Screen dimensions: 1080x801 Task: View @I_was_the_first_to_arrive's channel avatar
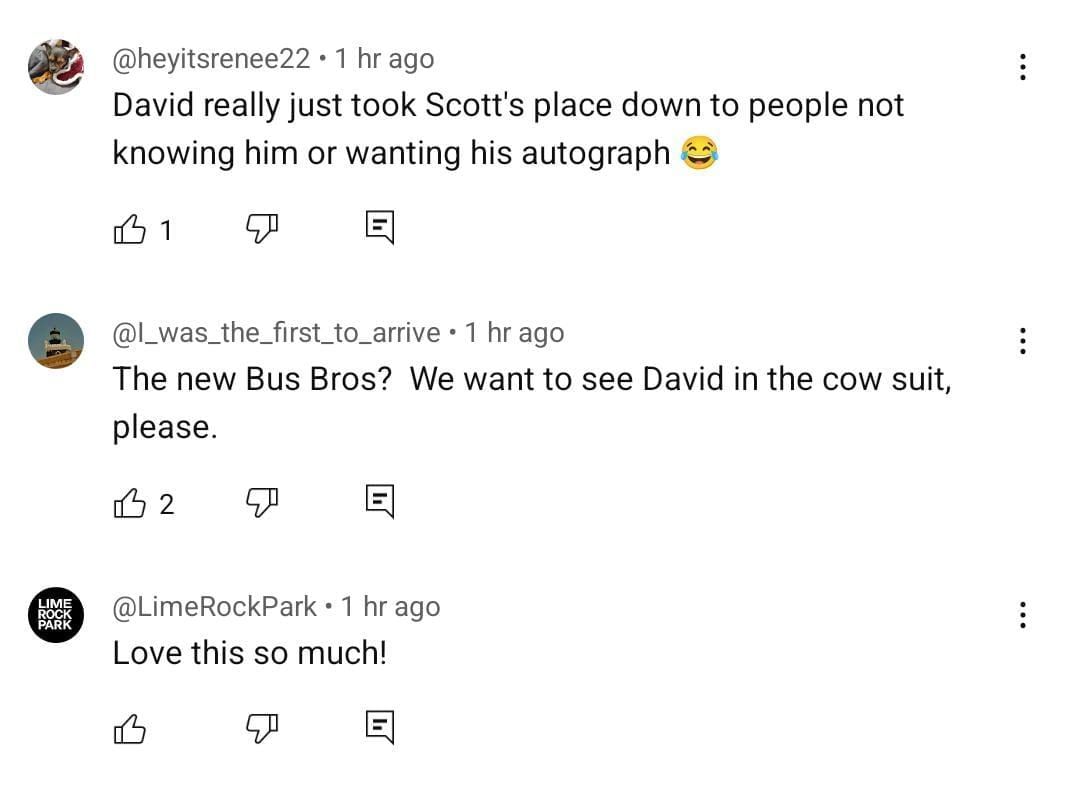click(x=56, y=341)
